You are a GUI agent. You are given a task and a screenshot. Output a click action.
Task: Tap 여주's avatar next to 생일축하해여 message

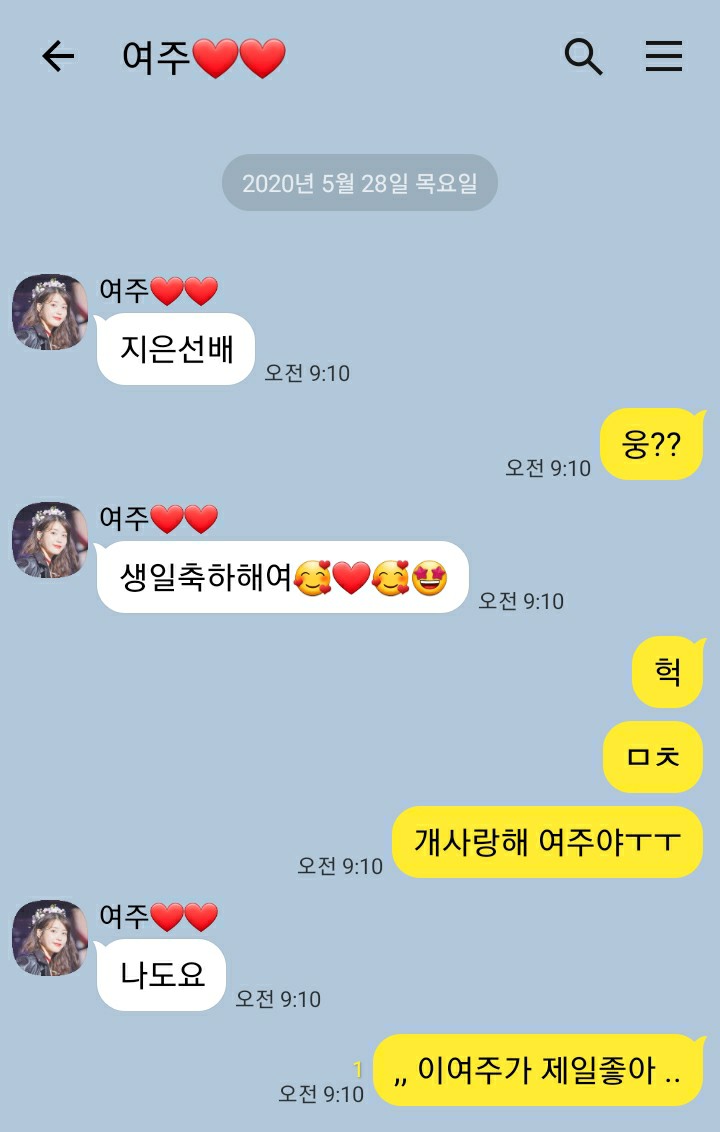pyautogui.click(x=50, y=540)
